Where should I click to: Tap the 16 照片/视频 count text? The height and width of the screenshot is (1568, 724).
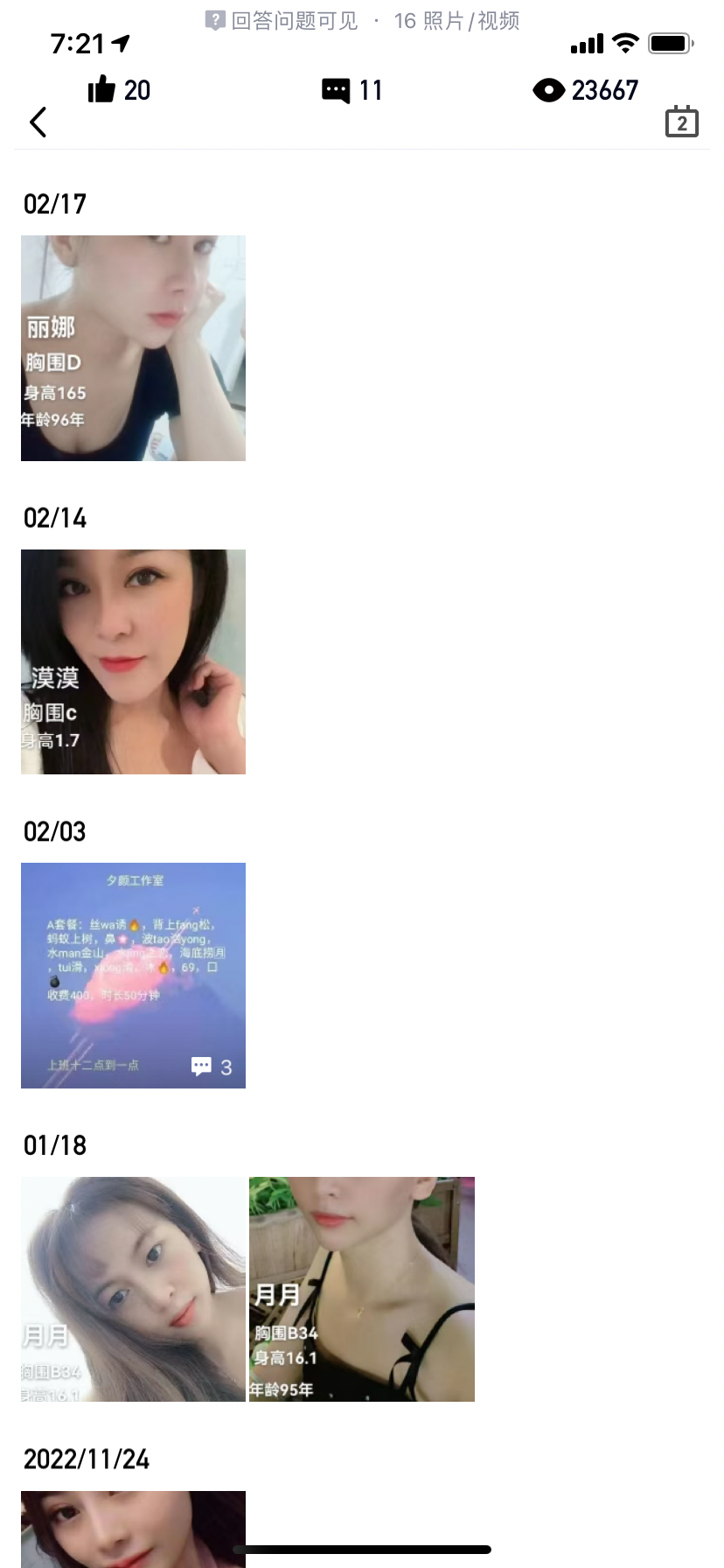[x=455, y=21]
